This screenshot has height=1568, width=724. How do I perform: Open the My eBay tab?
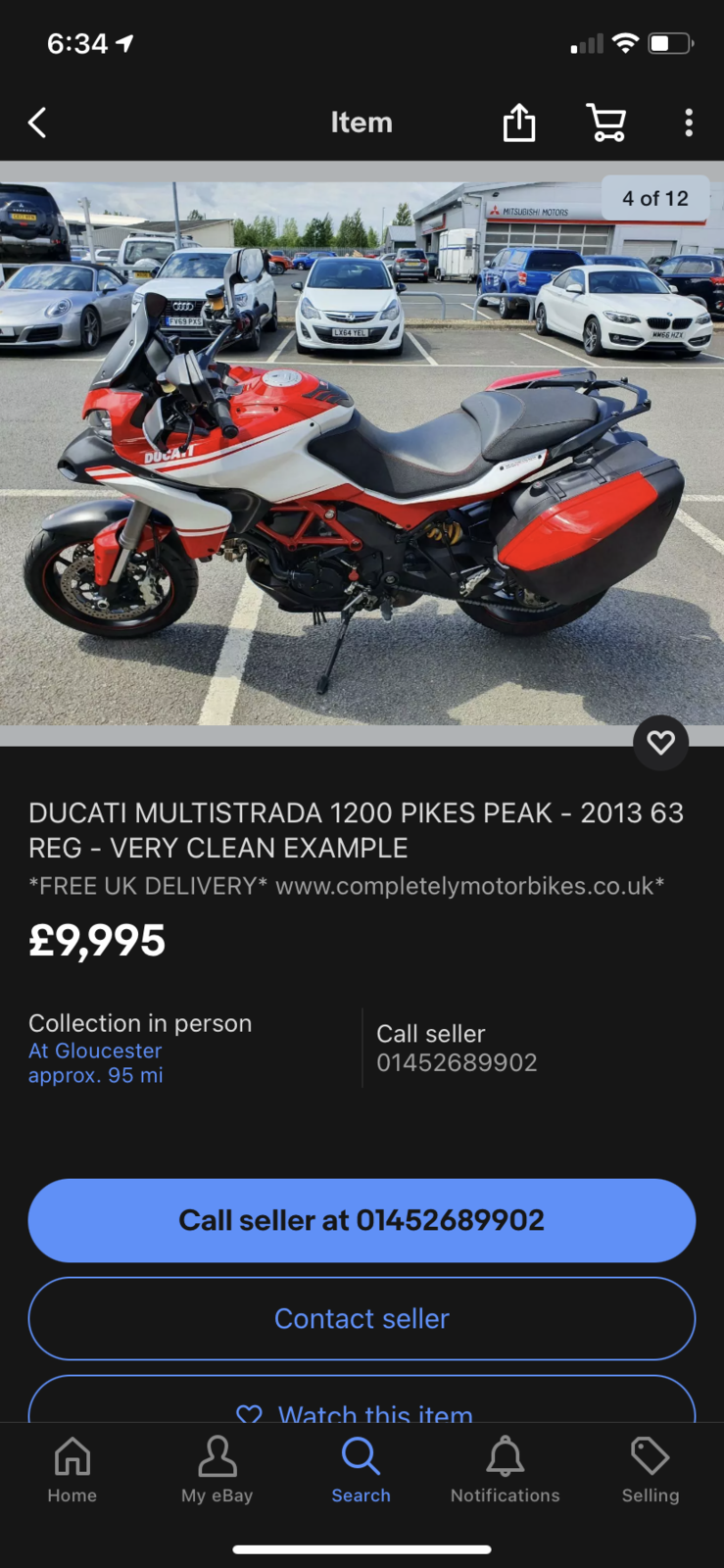[x=217, y=1469]
